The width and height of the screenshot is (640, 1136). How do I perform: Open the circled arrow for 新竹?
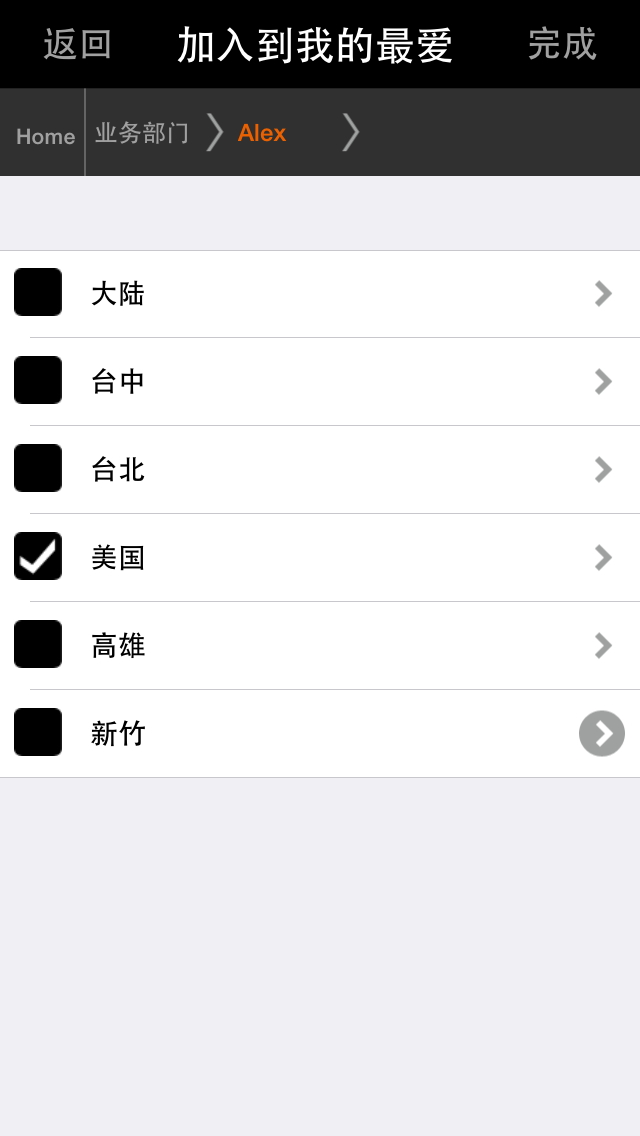click(x=602, y=733)
